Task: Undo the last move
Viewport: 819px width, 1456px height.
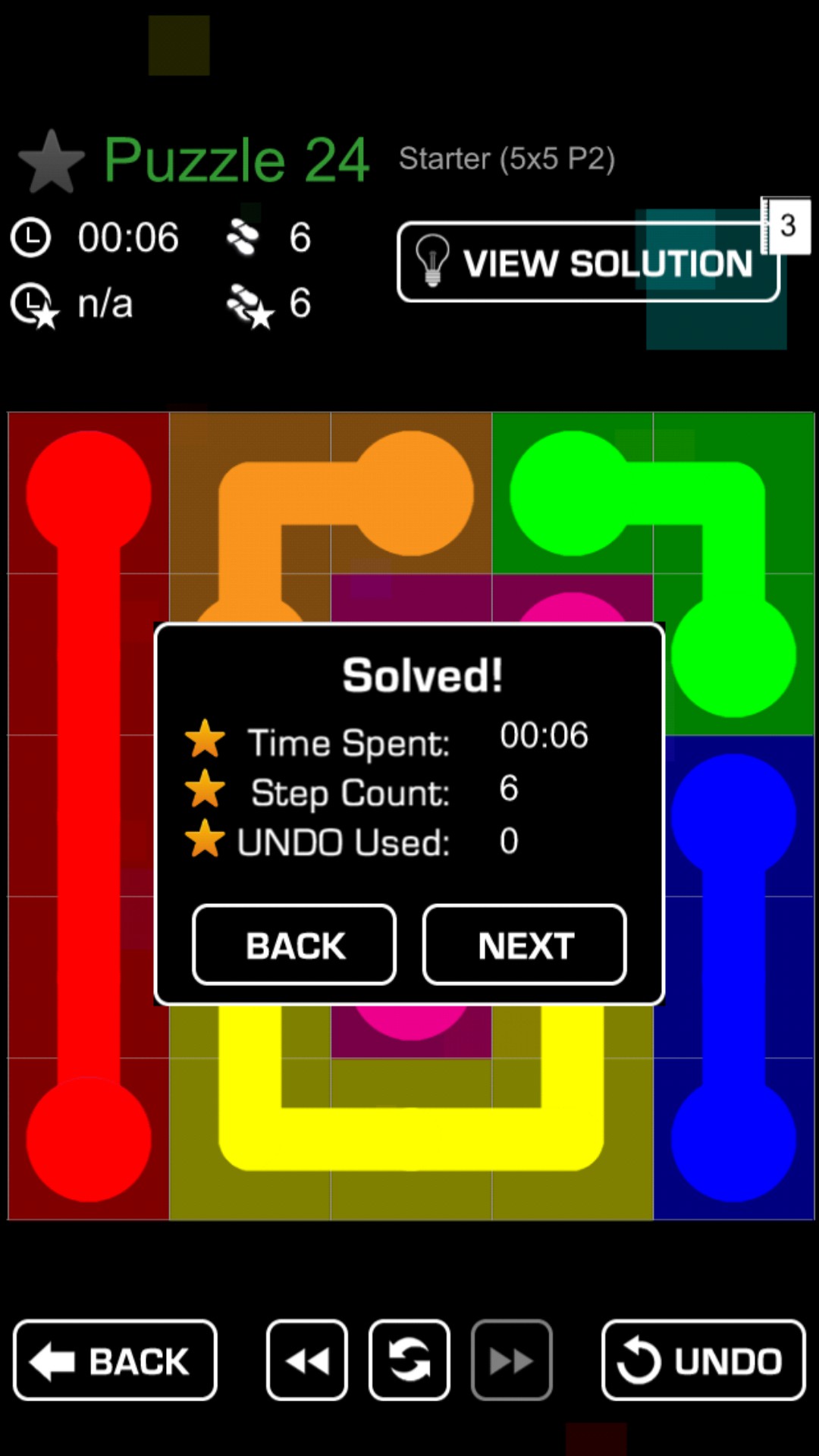Action: [x=703, y=1360]
